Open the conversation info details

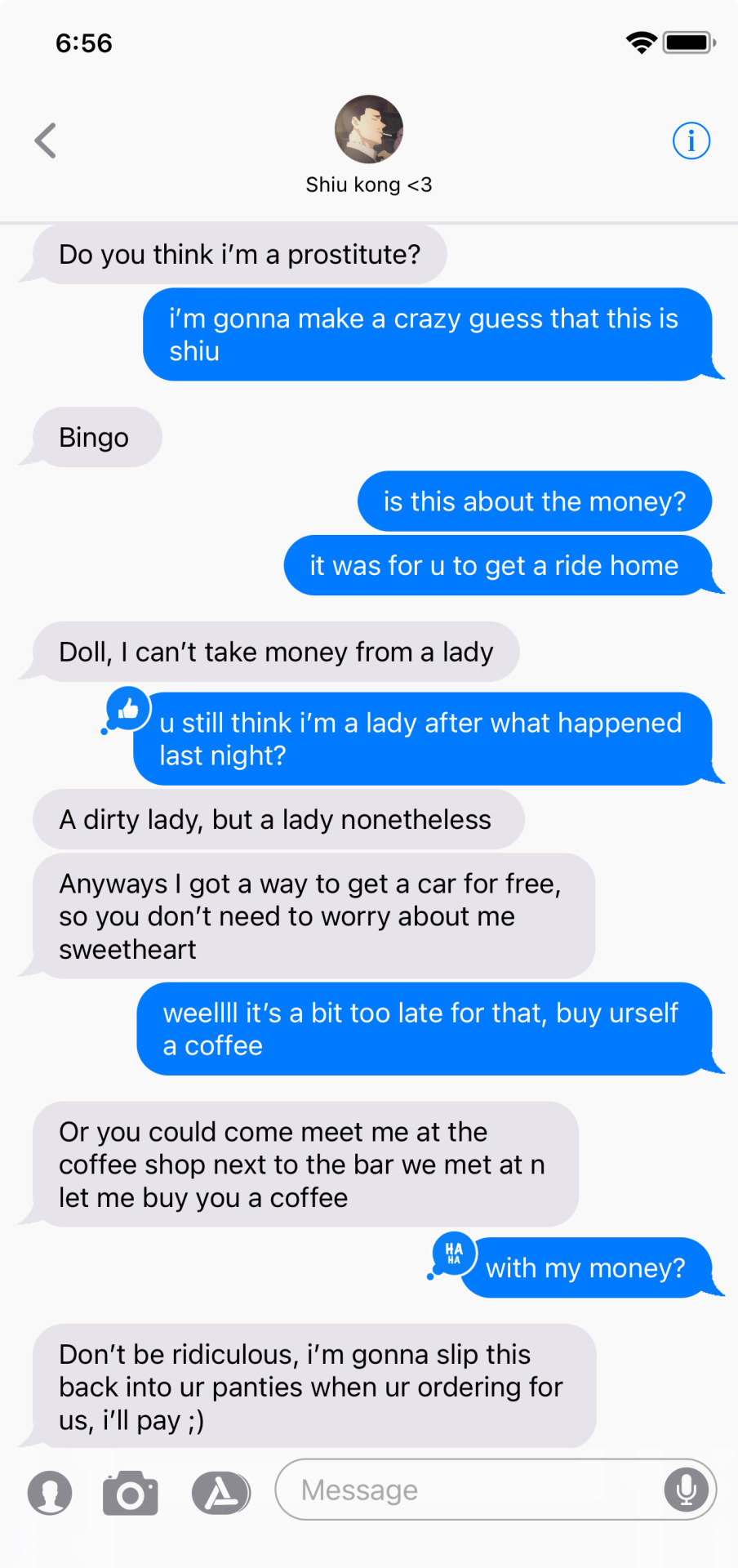pyautogui.click(x=691, y=141)
